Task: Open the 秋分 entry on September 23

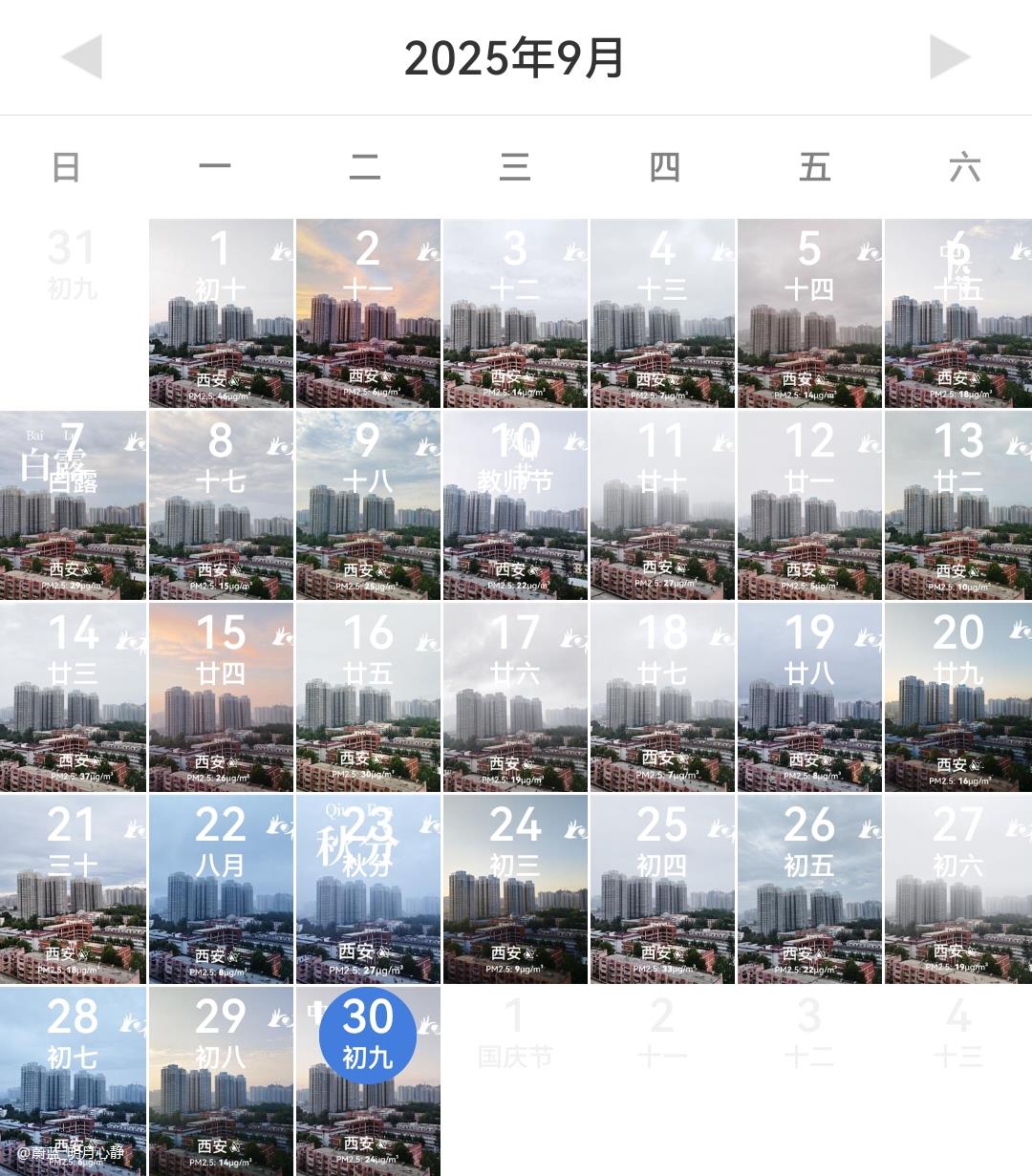Action: pyautogui.click(x=368, y=888)
